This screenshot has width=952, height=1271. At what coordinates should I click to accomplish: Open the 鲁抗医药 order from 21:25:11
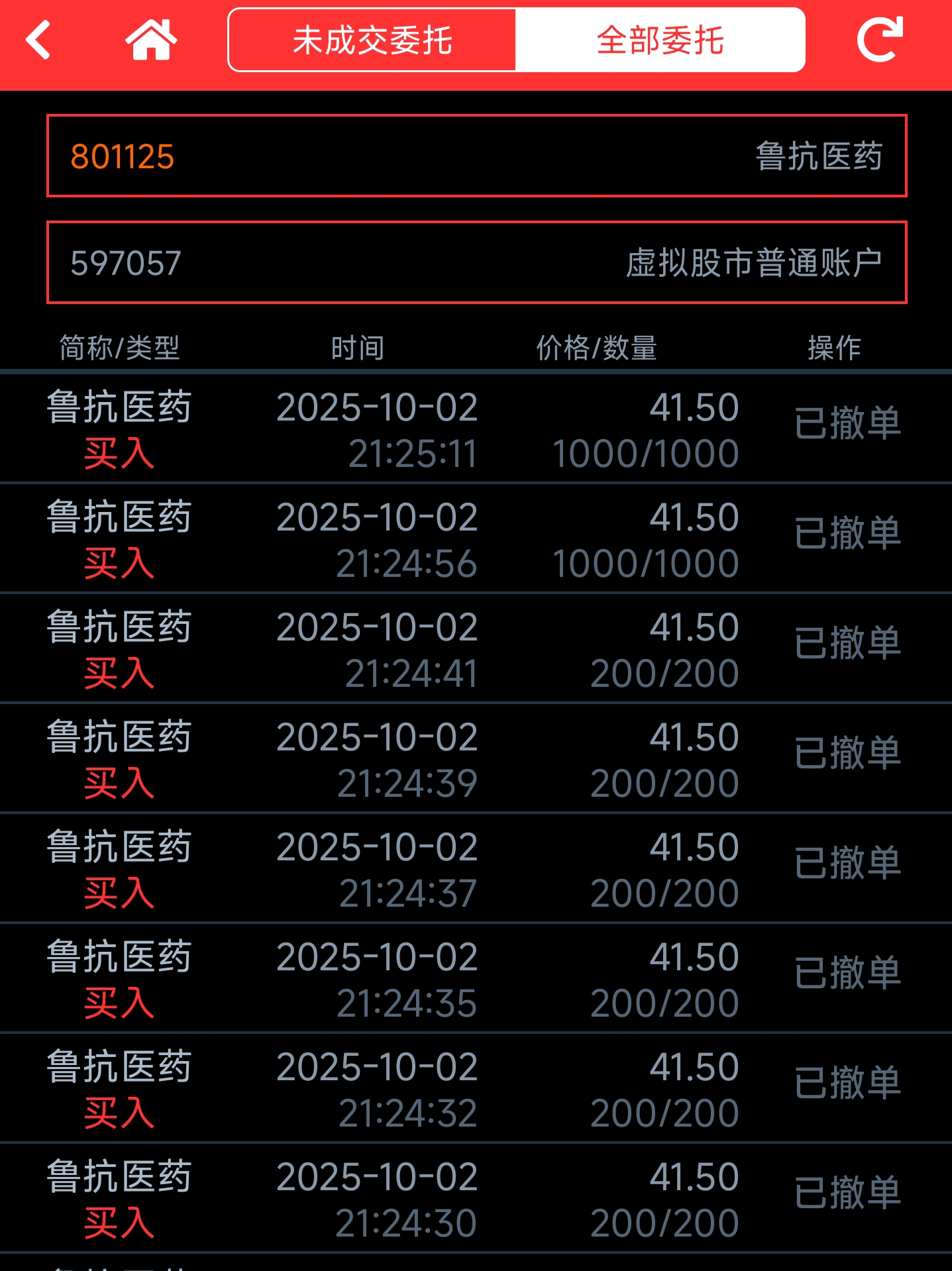(476, 429)
